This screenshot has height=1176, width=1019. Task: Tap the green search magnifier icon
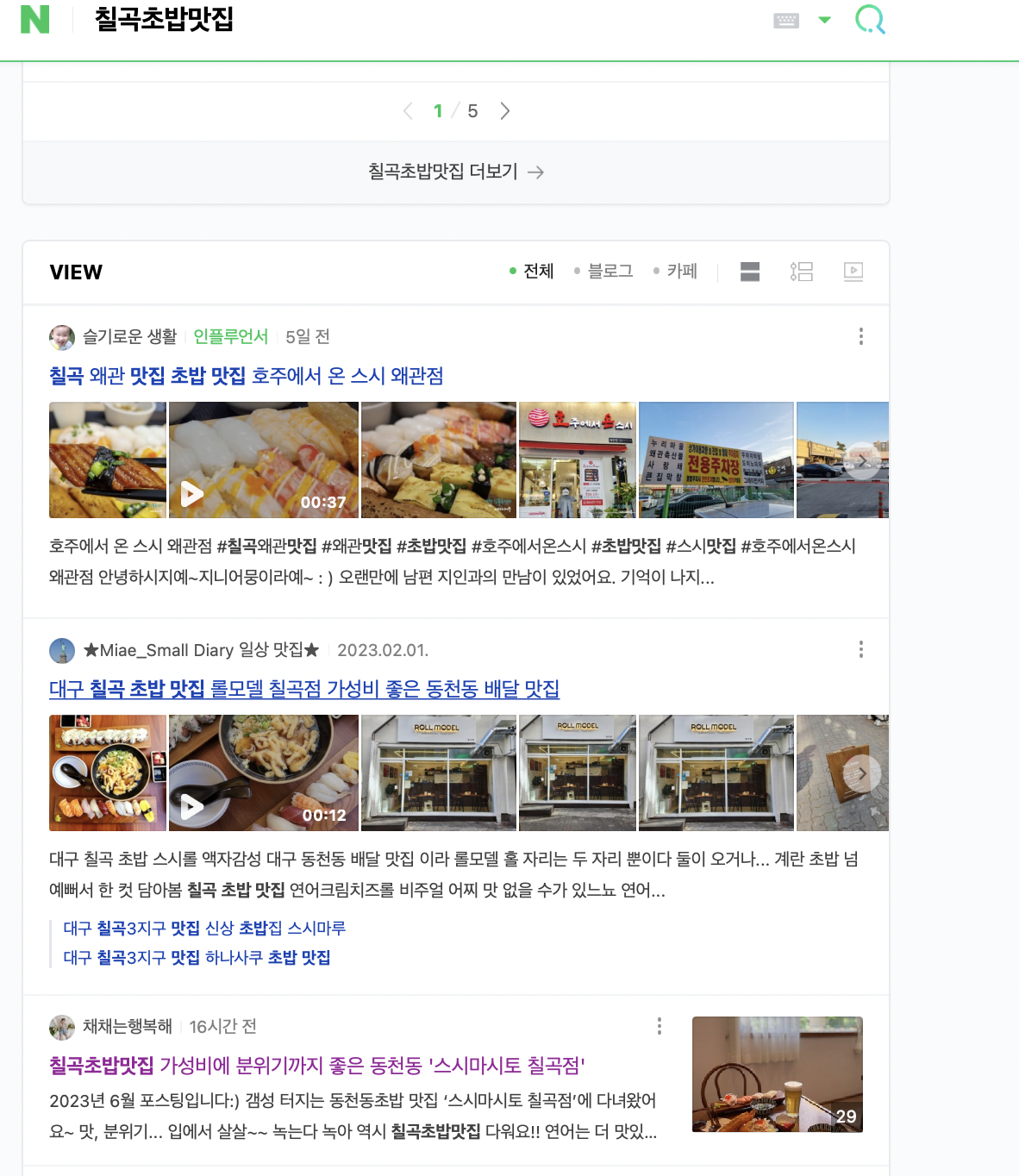pyautogui.click(x=870, y=19)
